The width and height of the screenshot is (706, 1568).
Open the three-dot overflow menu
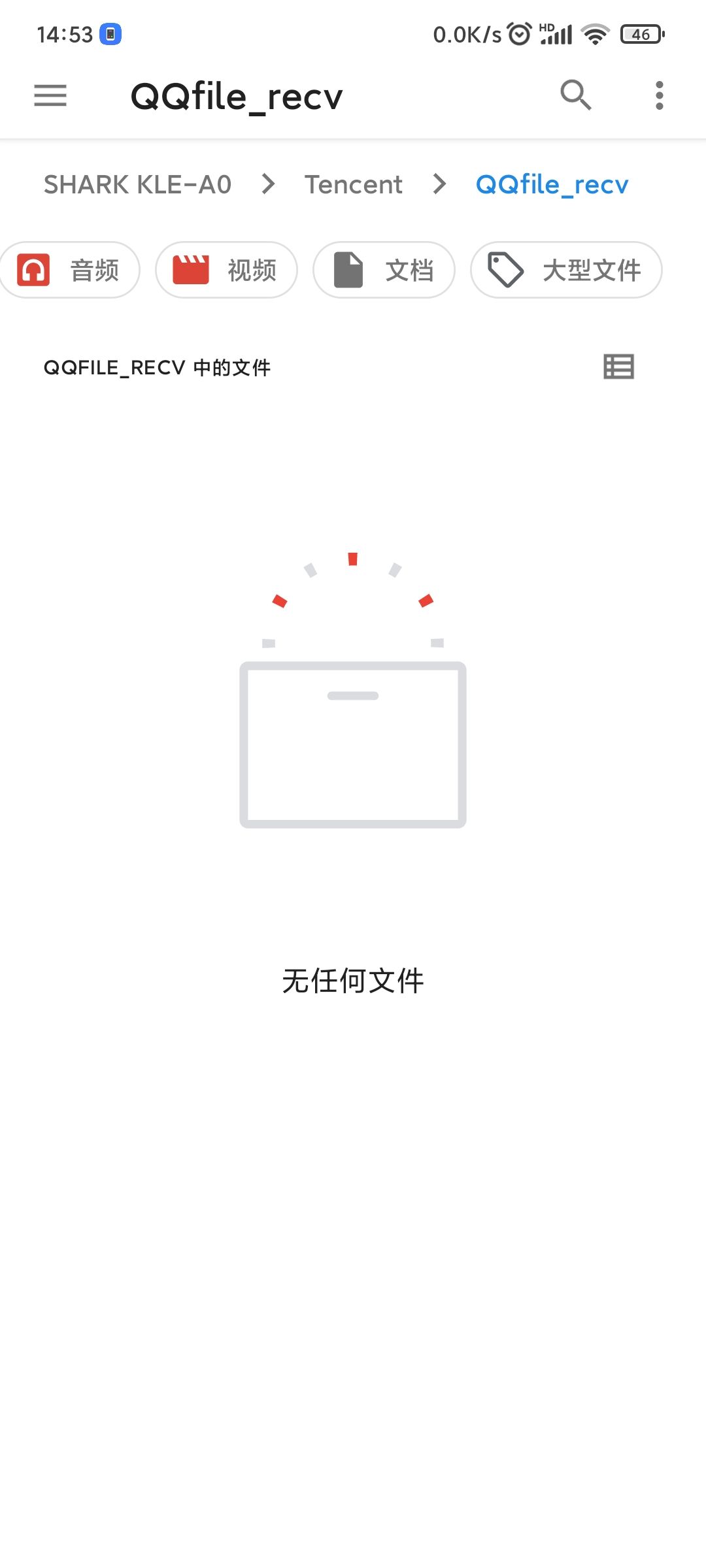(x=660, y=95)
